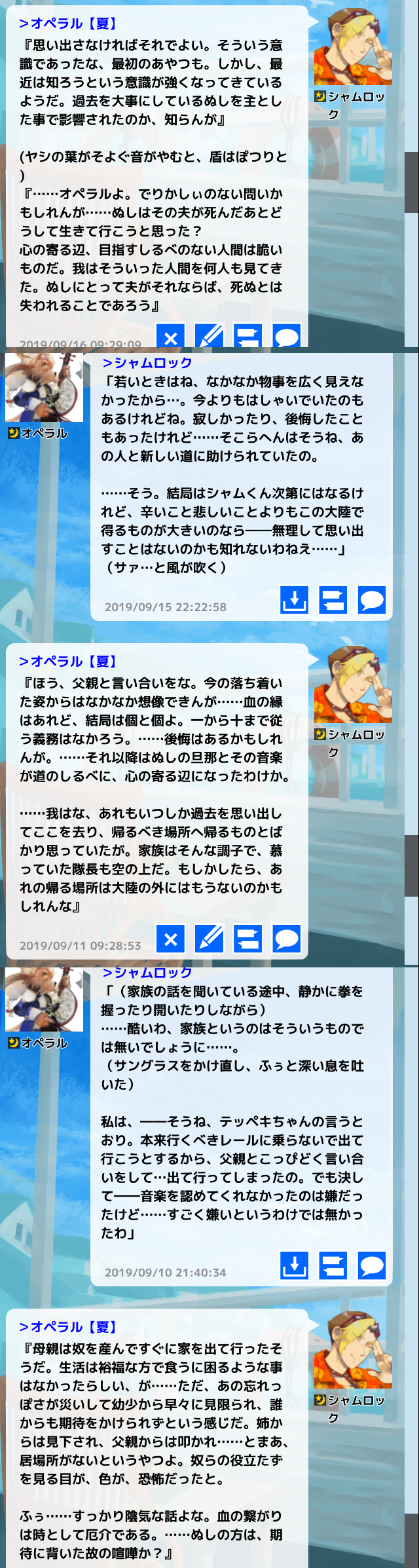
Task: Open conversation thread for 2019/09/11 09:28:53 message
Action: click(248, 939)
